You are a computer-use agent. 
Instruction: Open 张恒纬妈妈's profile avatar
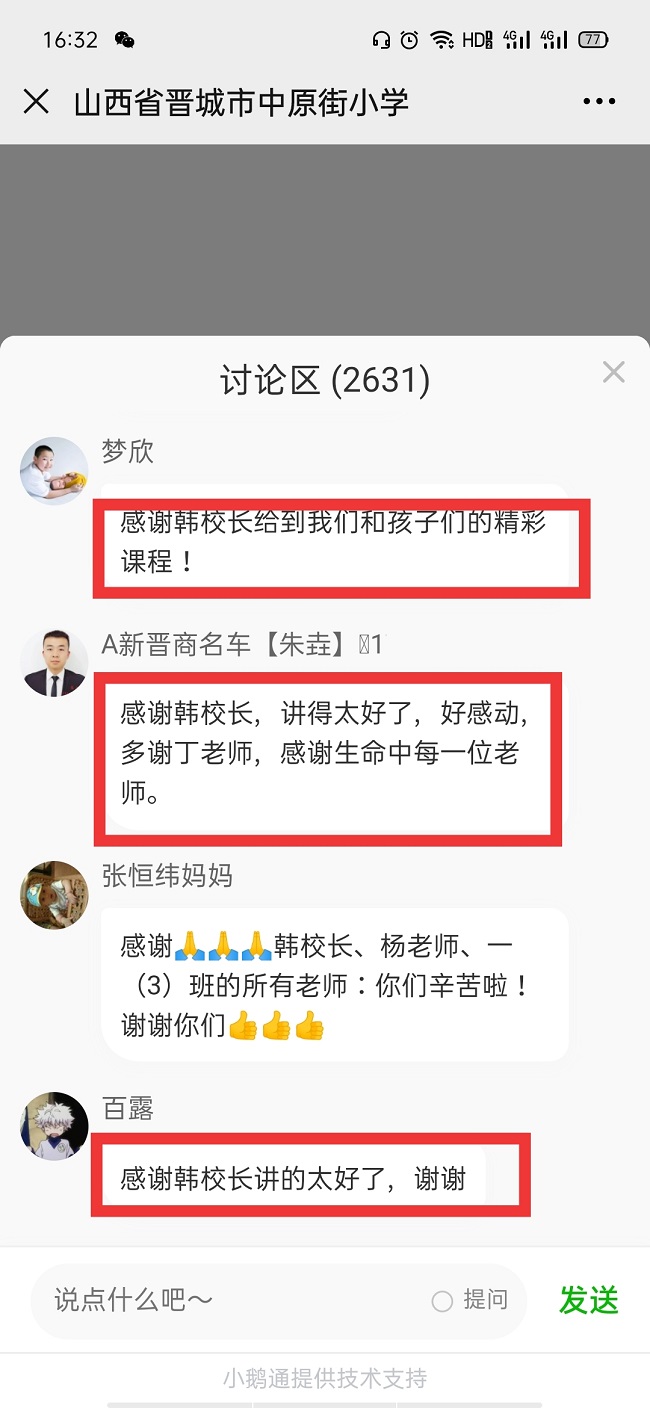point(54,895)
